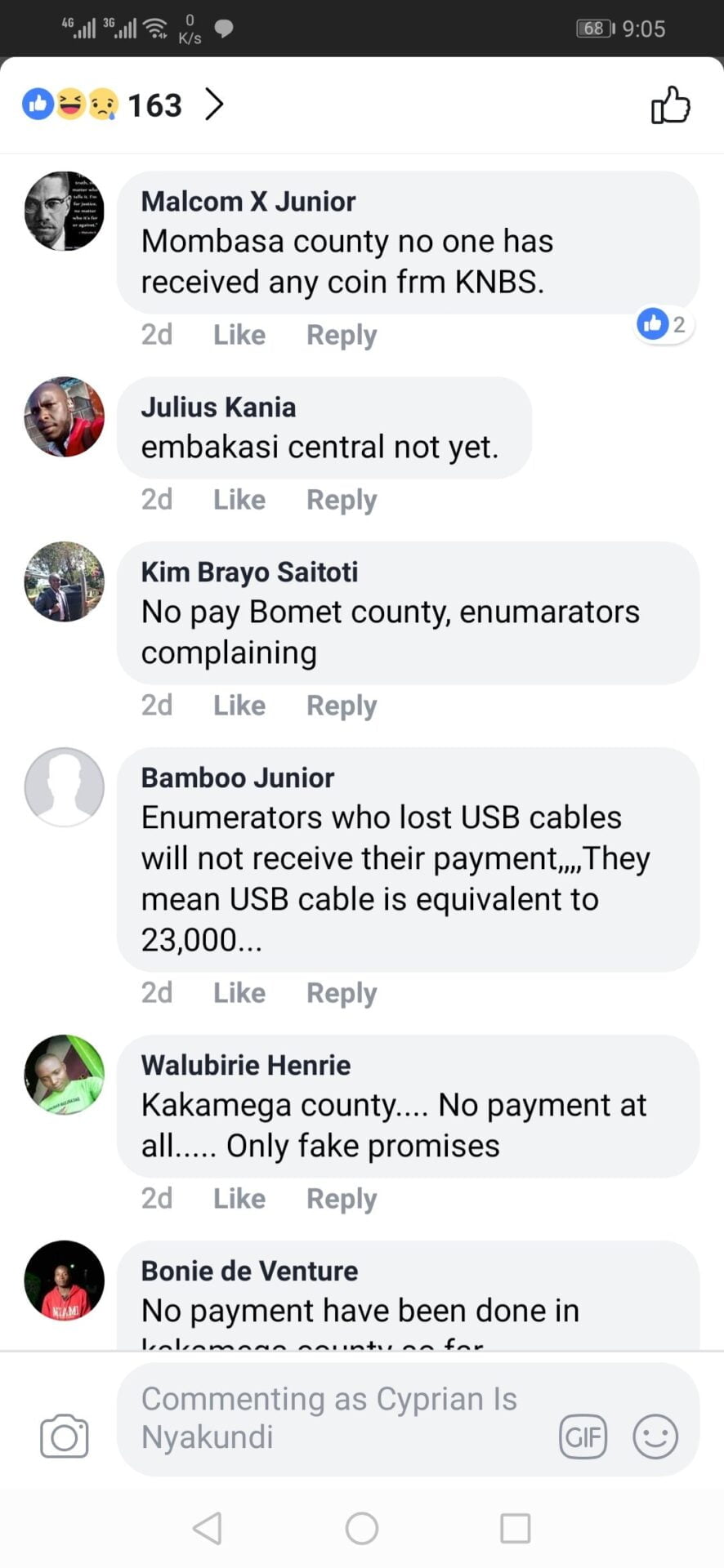This screenshot has height=1568, width=724.
Task: Like the post with thumbs-up icon
Action: 670,105
